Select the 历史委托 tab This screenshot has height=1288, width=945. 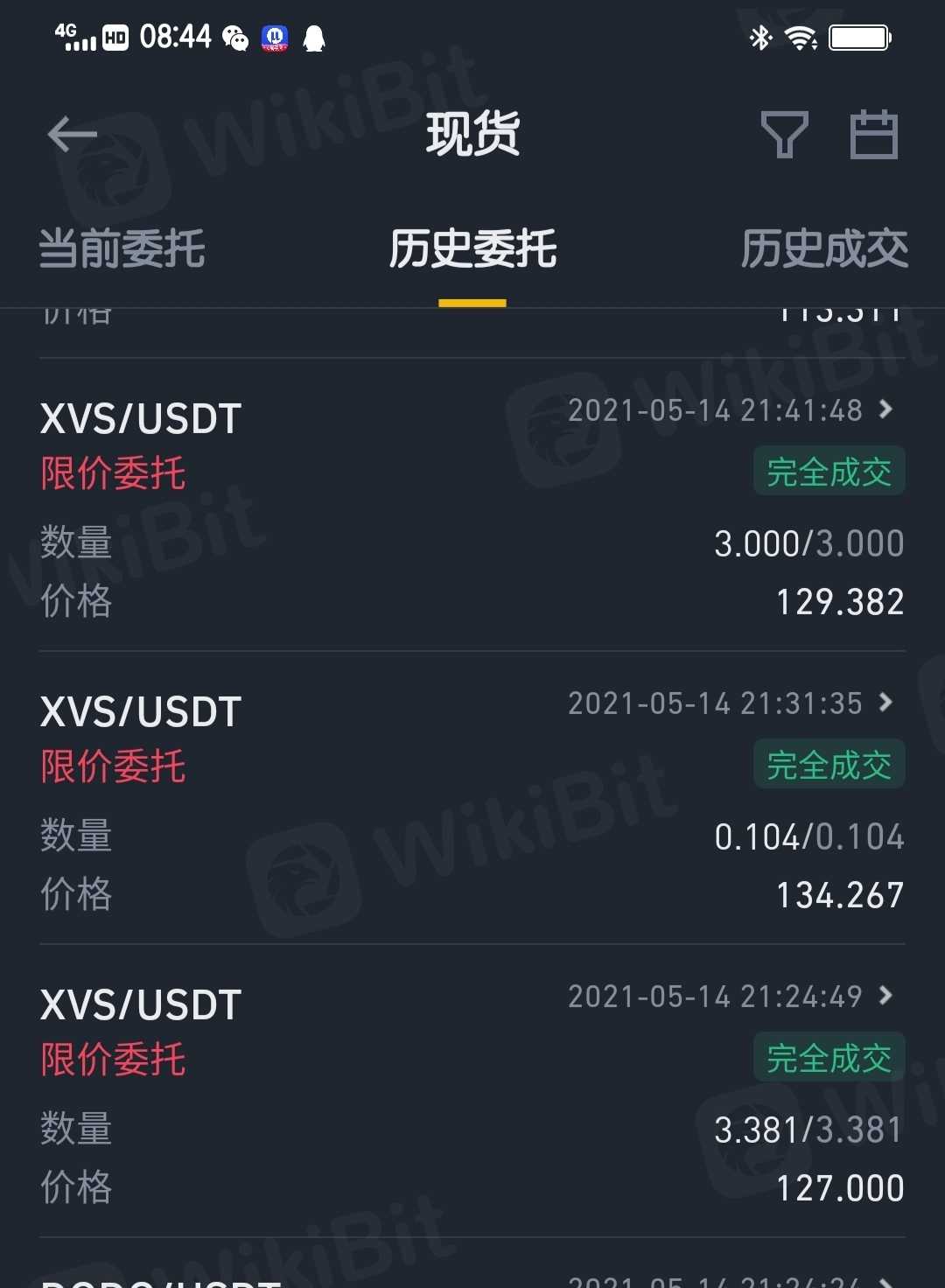(472, 248)
